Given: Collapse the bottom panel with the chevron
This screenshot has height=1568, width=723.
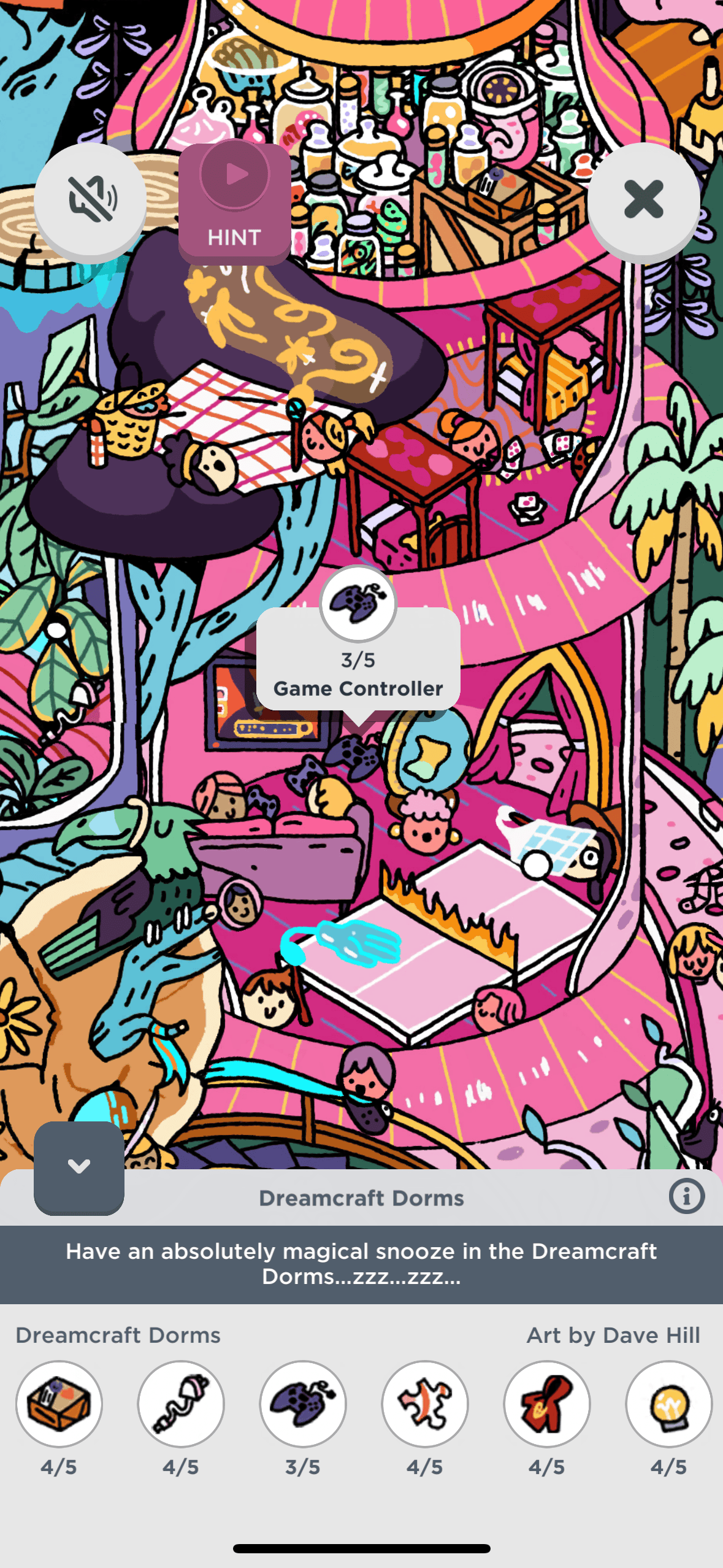Looking at the screenshot, I should pyautogui.click(x=79, y=1166).
